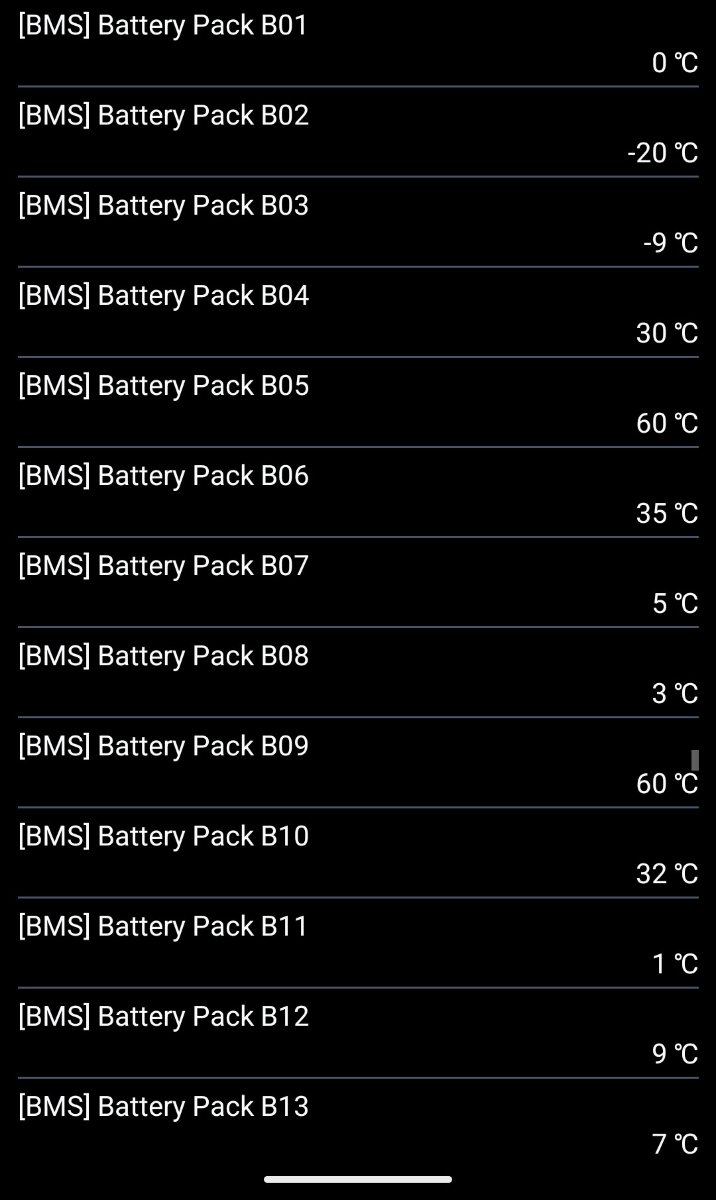The height and width of the screenshot is (1200, 716).
Task: View details for Battery Pack B03
Action: 358,223
